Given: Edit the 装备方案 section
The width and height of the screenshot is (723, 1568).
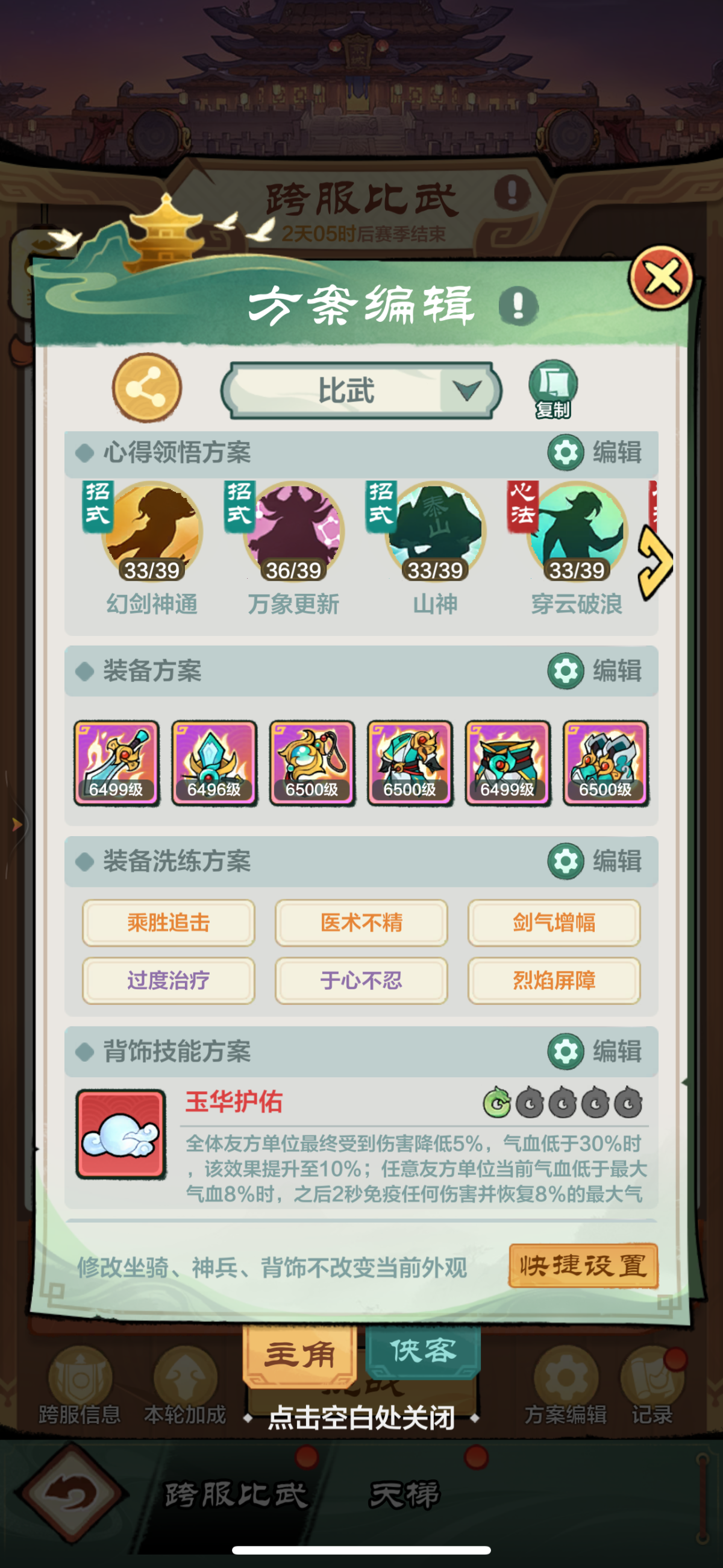Looking at the screenshot, I should coord(596,672).
